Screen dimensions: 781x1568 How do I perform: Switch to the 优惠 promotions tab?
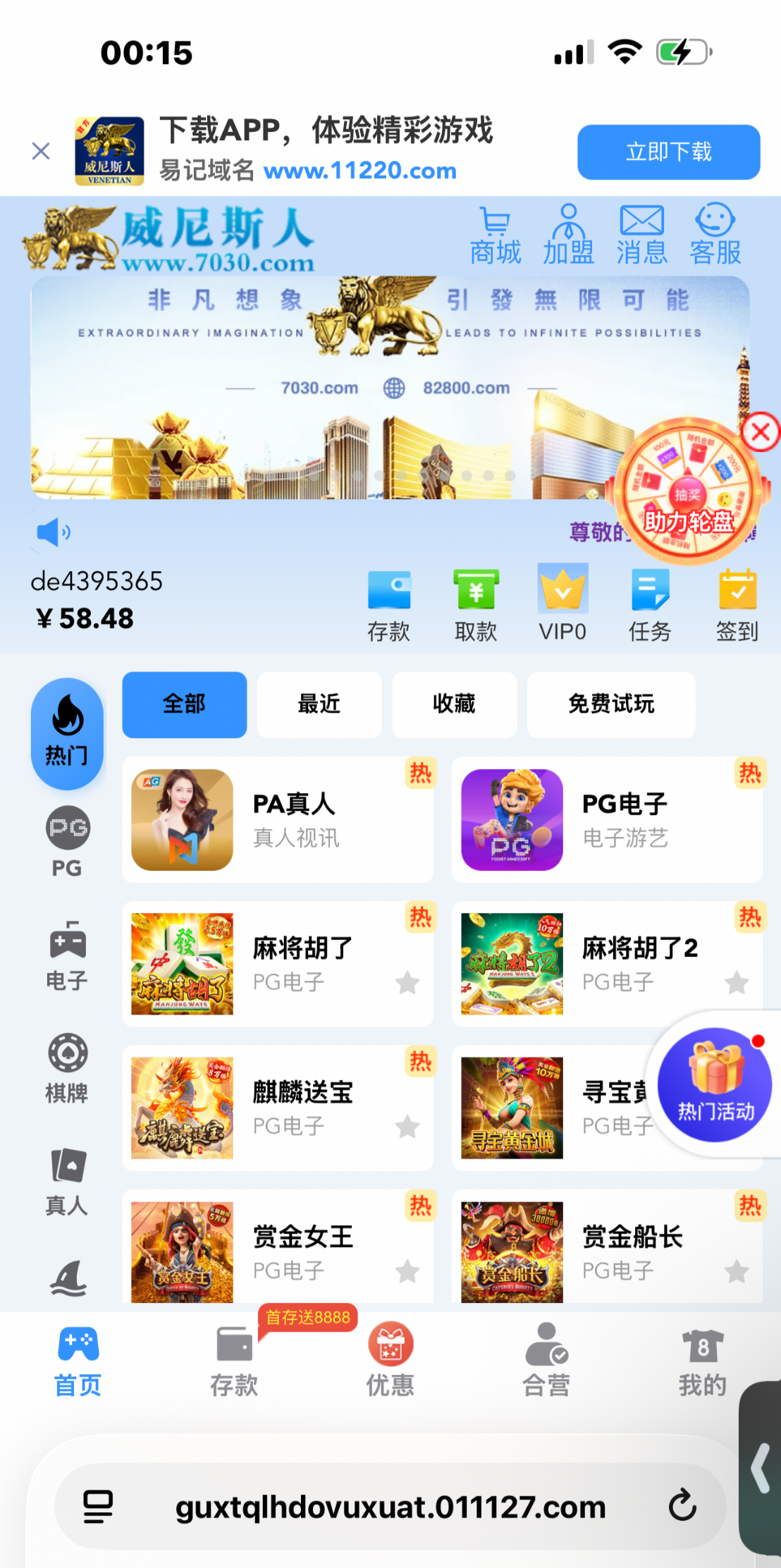tap(390, 1360)
